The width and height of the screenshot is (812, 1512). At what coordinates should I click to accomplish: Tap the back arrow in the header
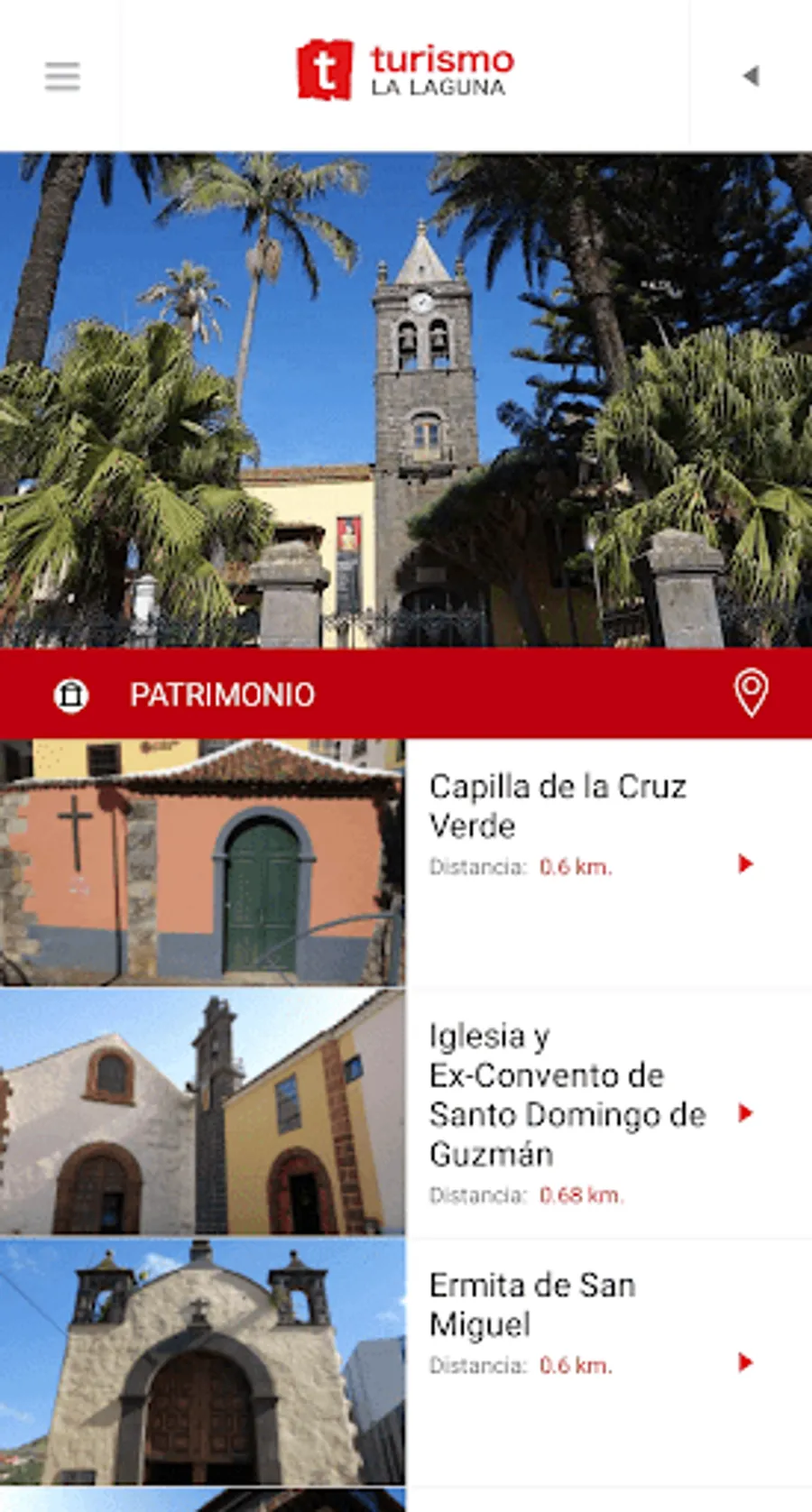[x=751, y=77]
